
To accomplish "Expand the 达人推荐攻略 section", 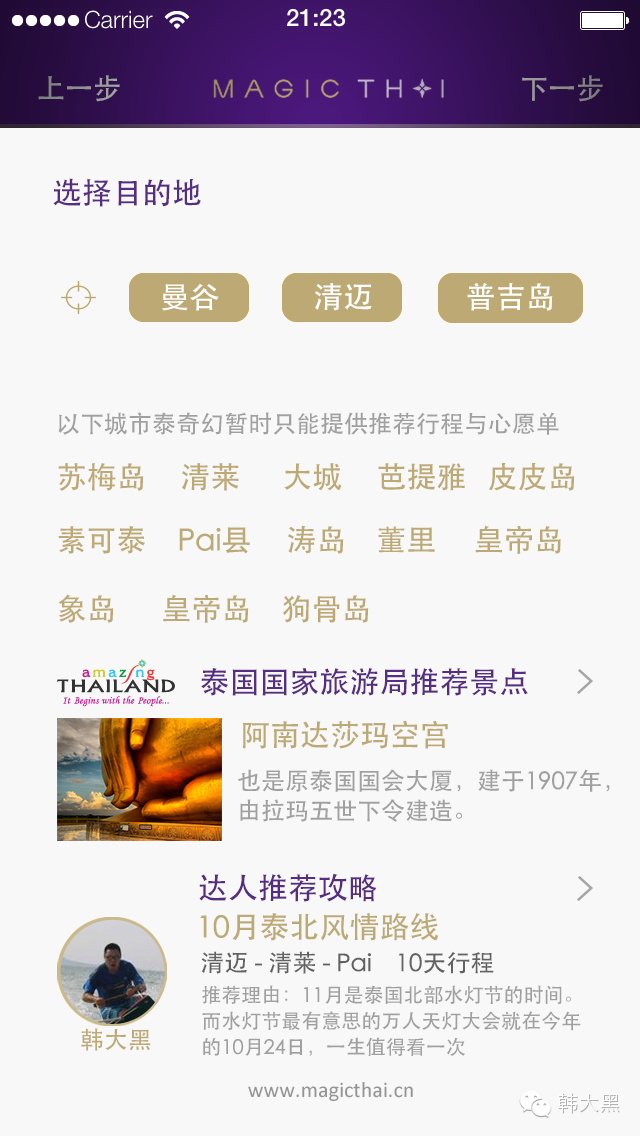I will (585, 888).
